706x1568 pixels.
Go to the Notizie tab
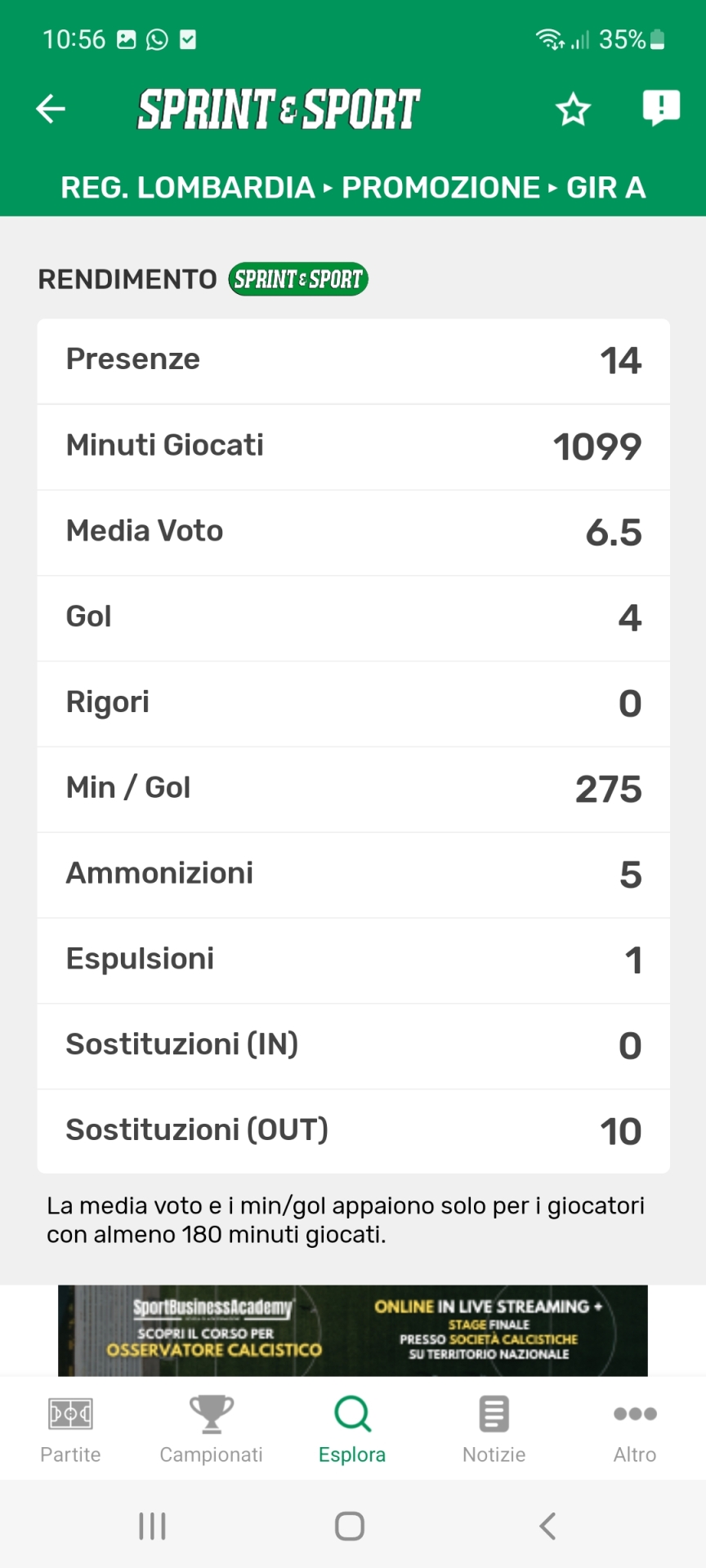494,1429
